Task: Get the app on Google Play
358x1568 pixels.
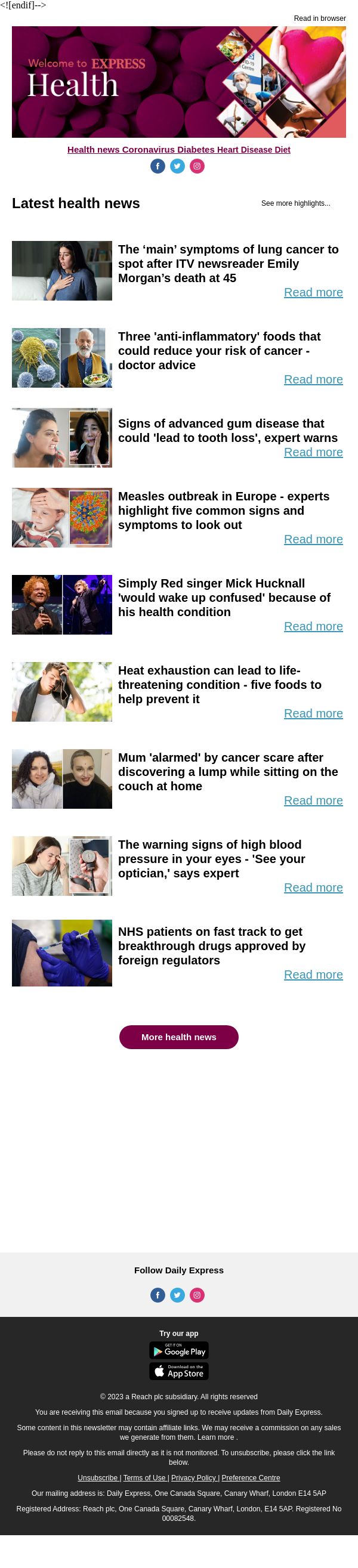Action: 179,1351
